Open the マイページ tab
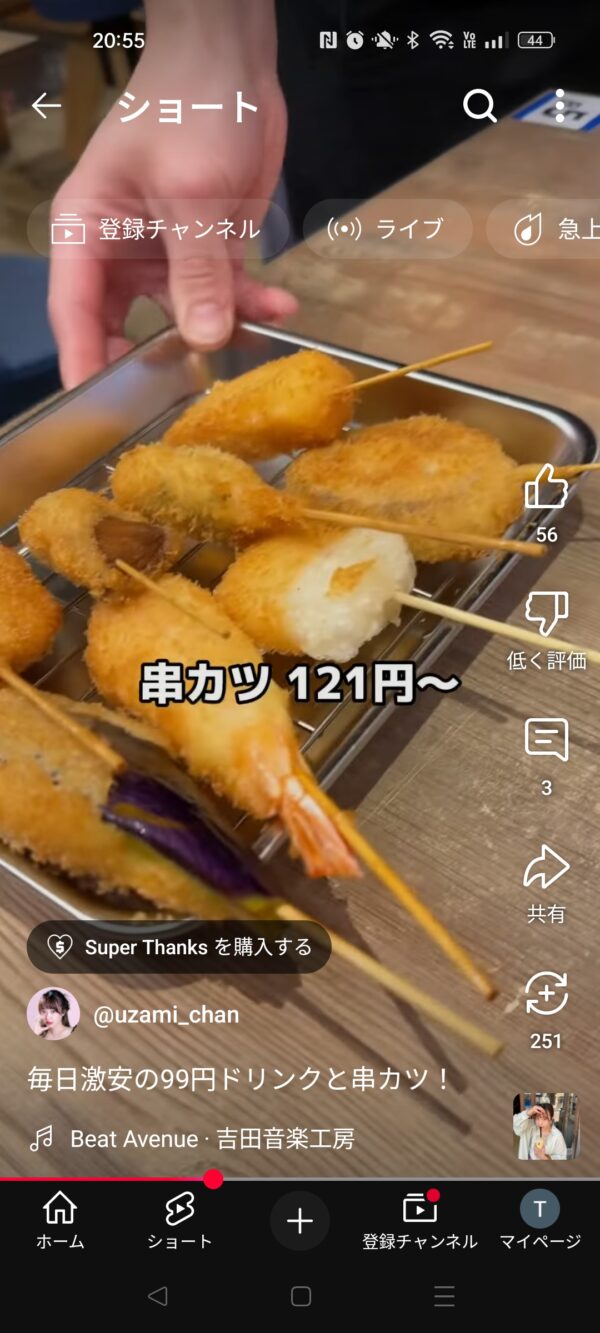Screen dimensions: 600x1333 pos(540,1220)
